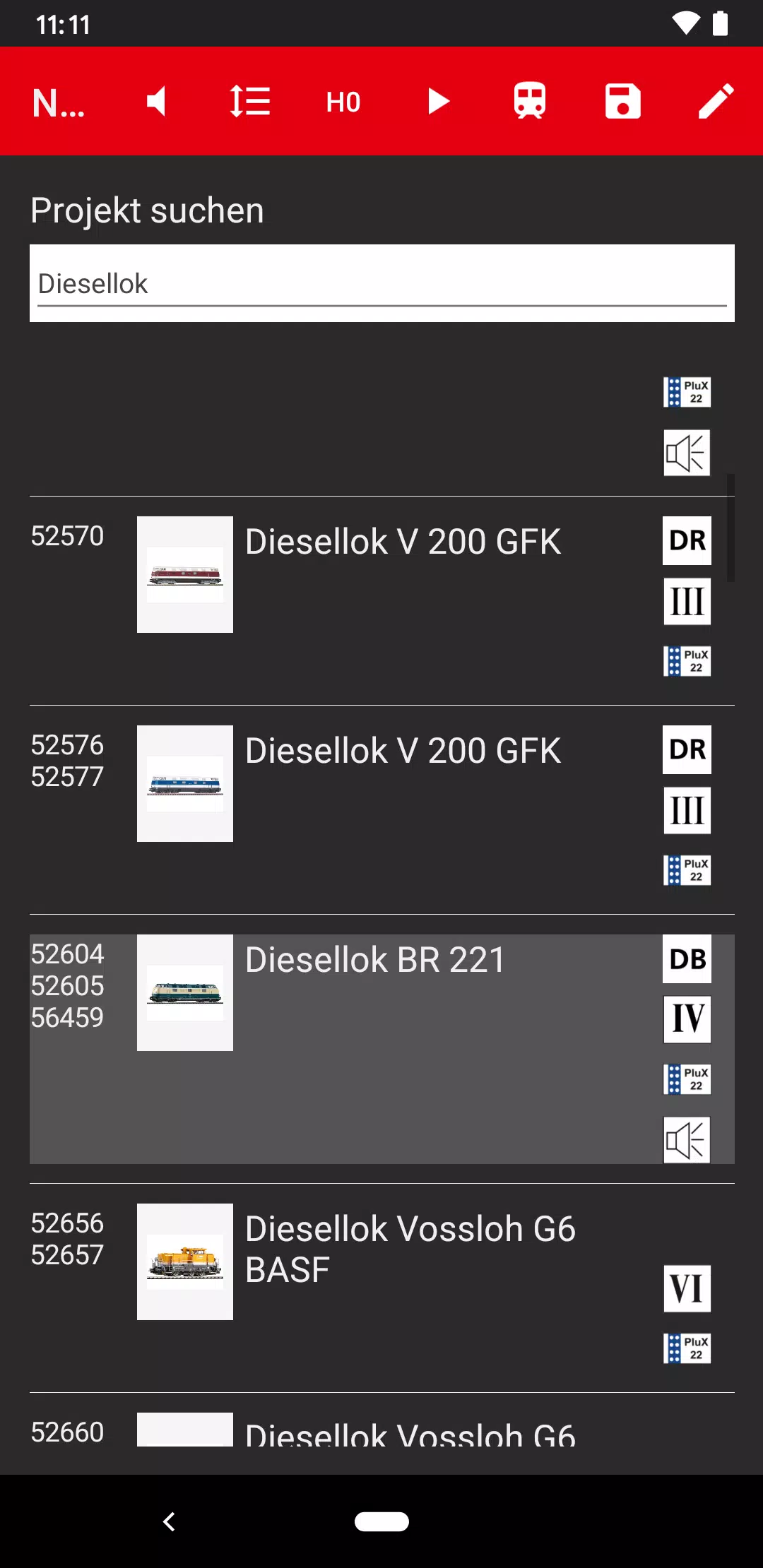Choose Diesellok Vossloh G6 BASF

tap(410, 1249)
